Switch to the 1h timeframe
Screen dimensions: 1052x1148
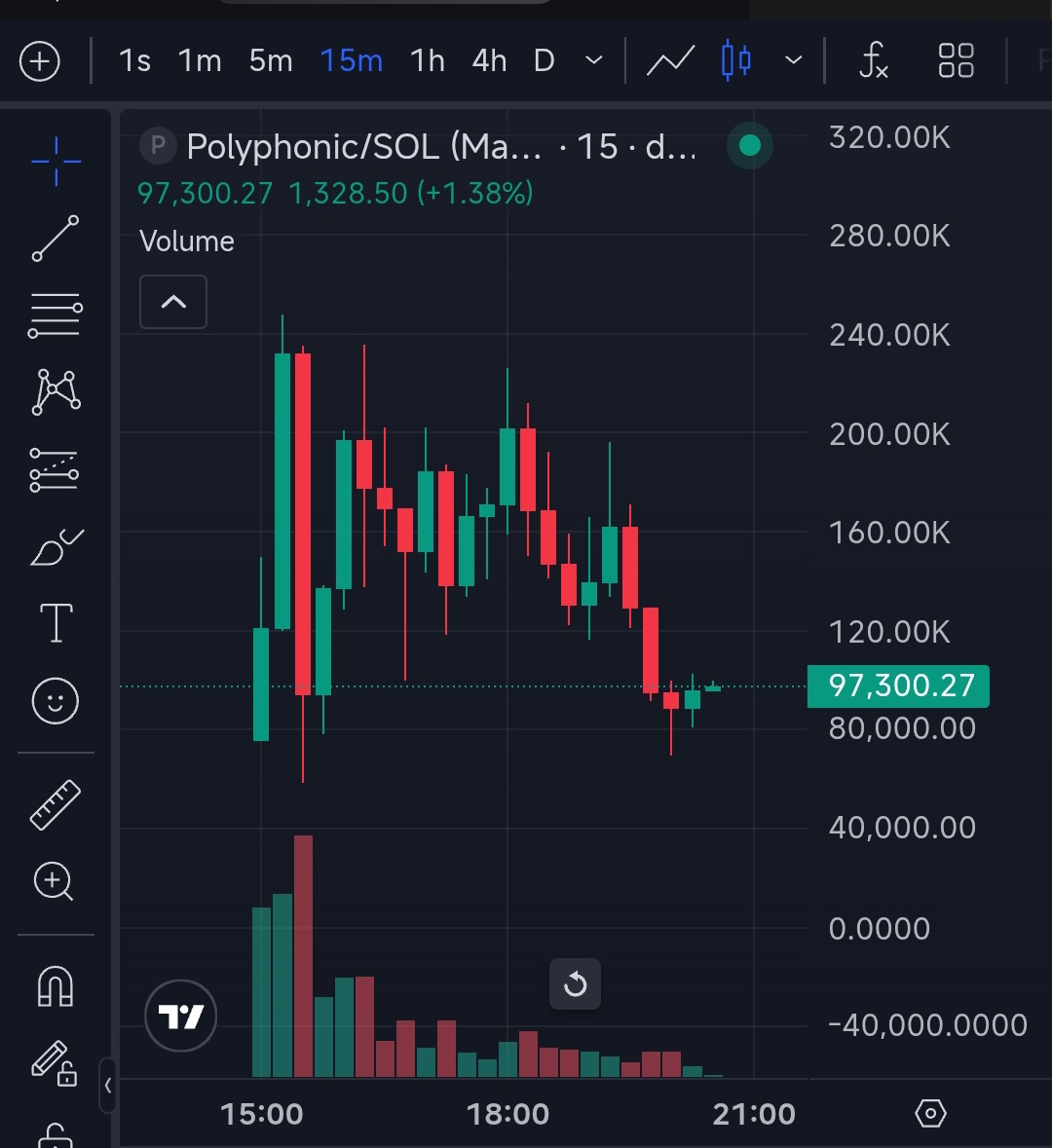428,61
